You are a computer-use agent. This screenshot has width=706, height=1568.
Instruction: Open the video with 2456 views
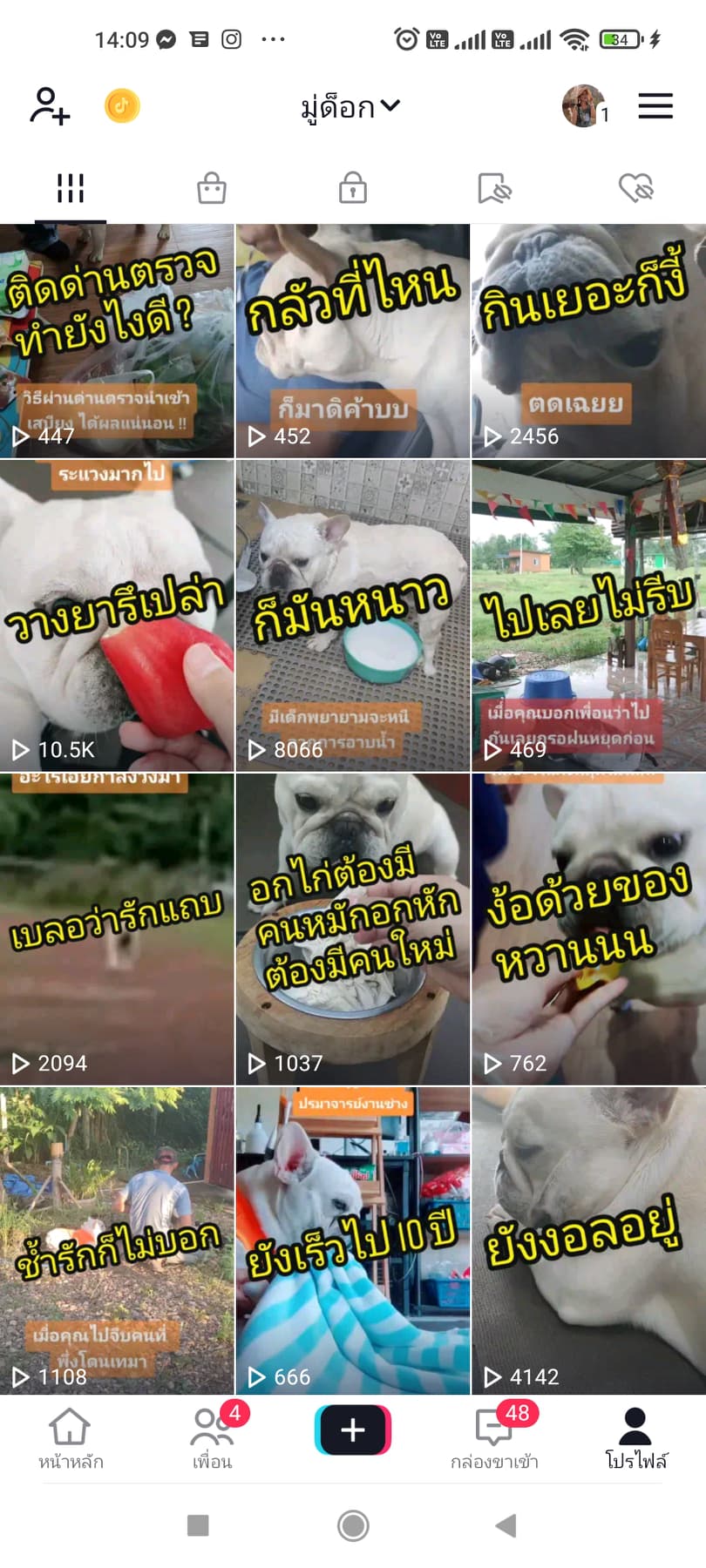click(588, 341)
